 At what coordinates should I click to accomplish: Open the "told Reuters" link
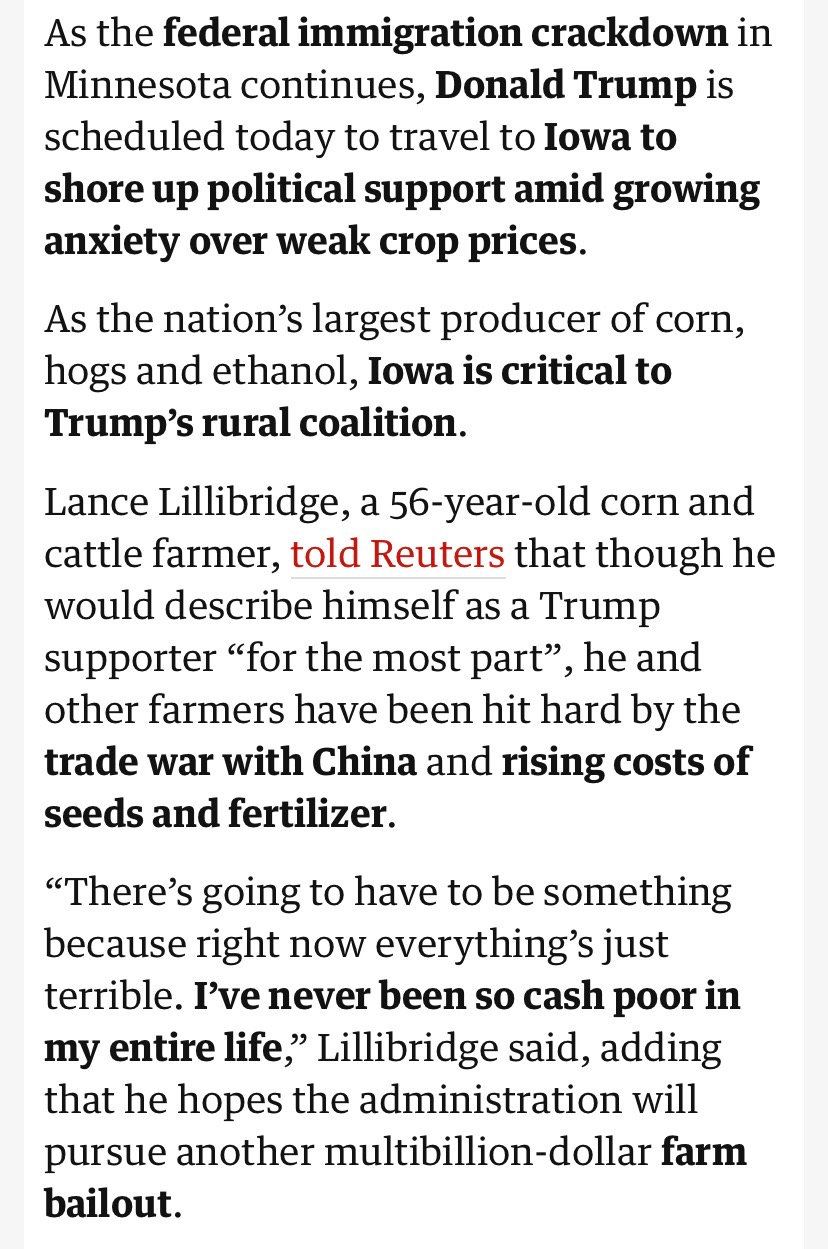(x=397, y=553)
